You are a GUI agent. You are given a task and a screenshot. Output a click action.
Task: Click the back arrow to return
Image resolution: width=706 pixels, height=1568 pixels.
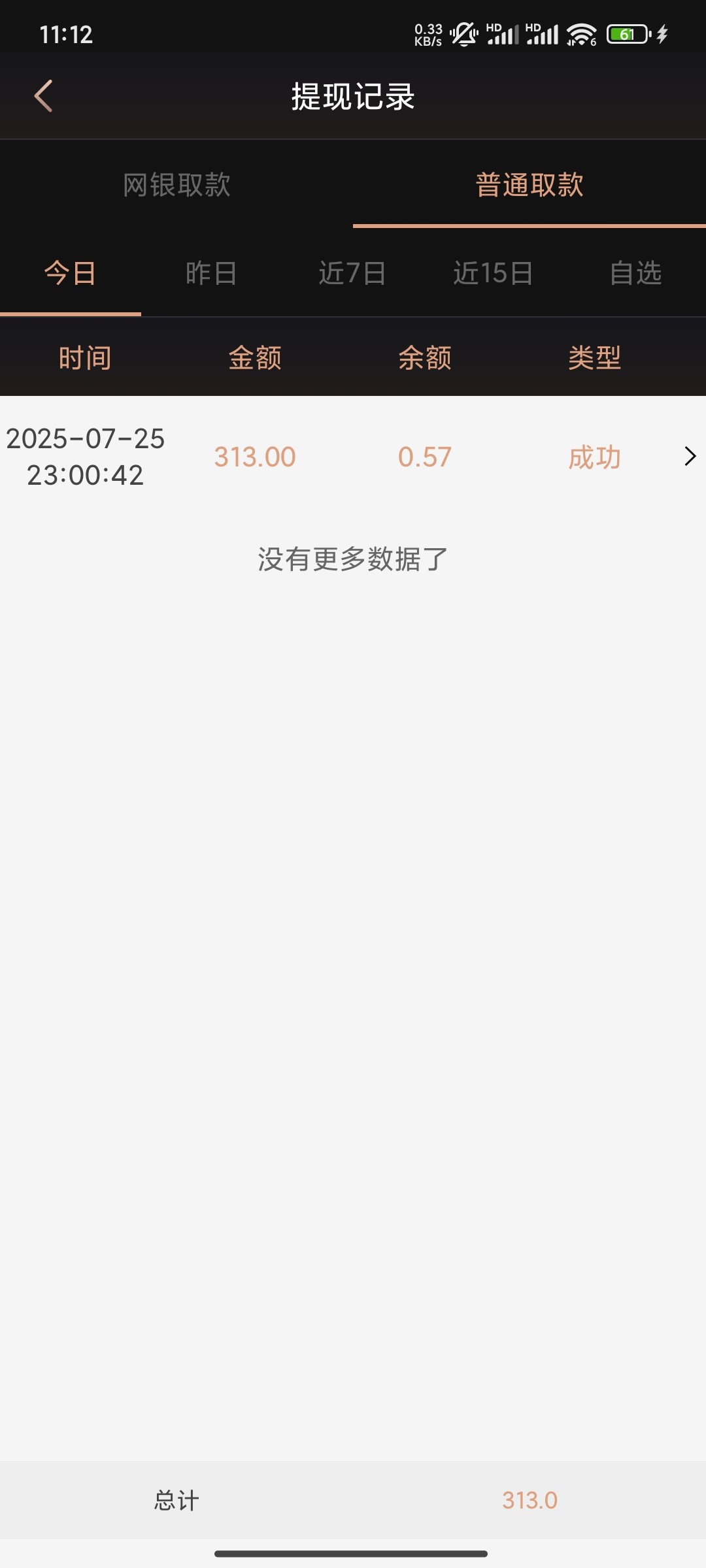(x=43, y=95)
